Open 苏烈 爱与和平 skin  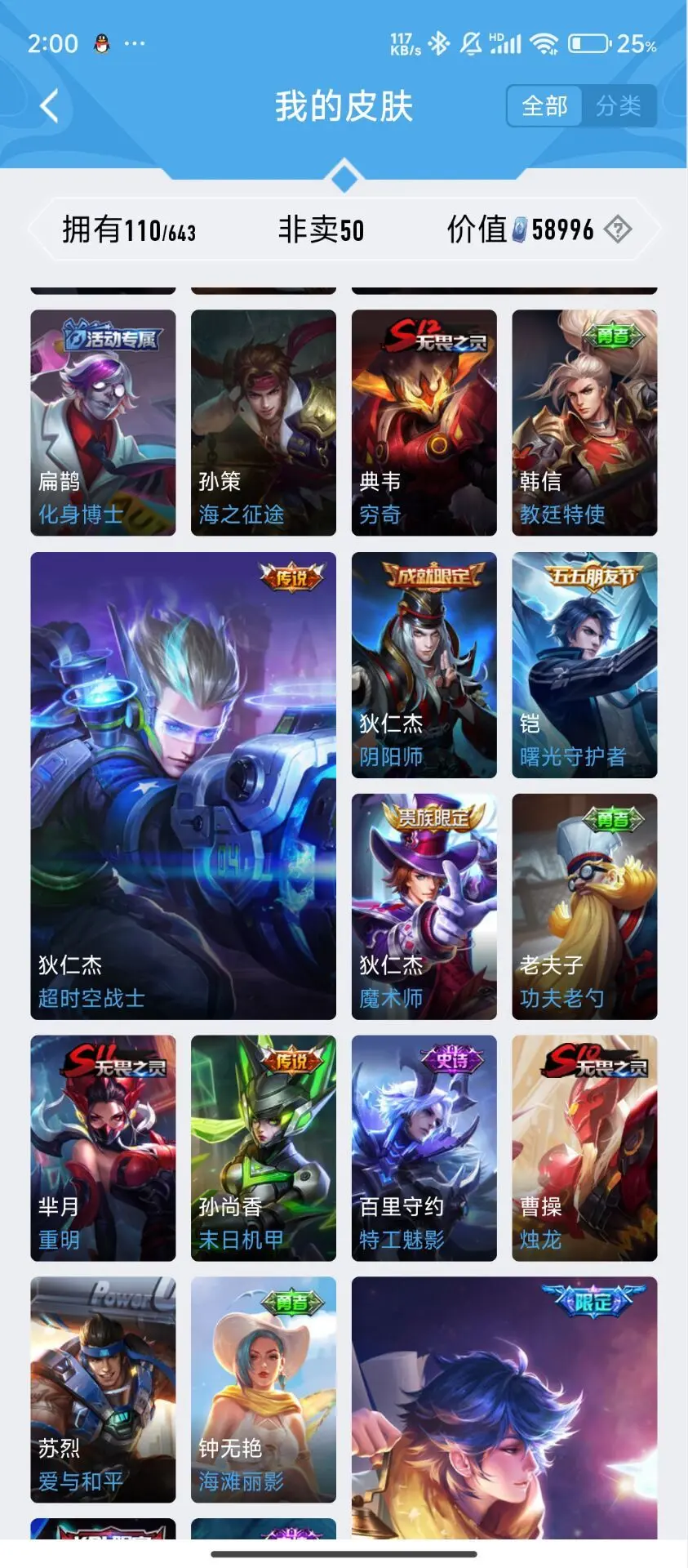point(103,1390)
